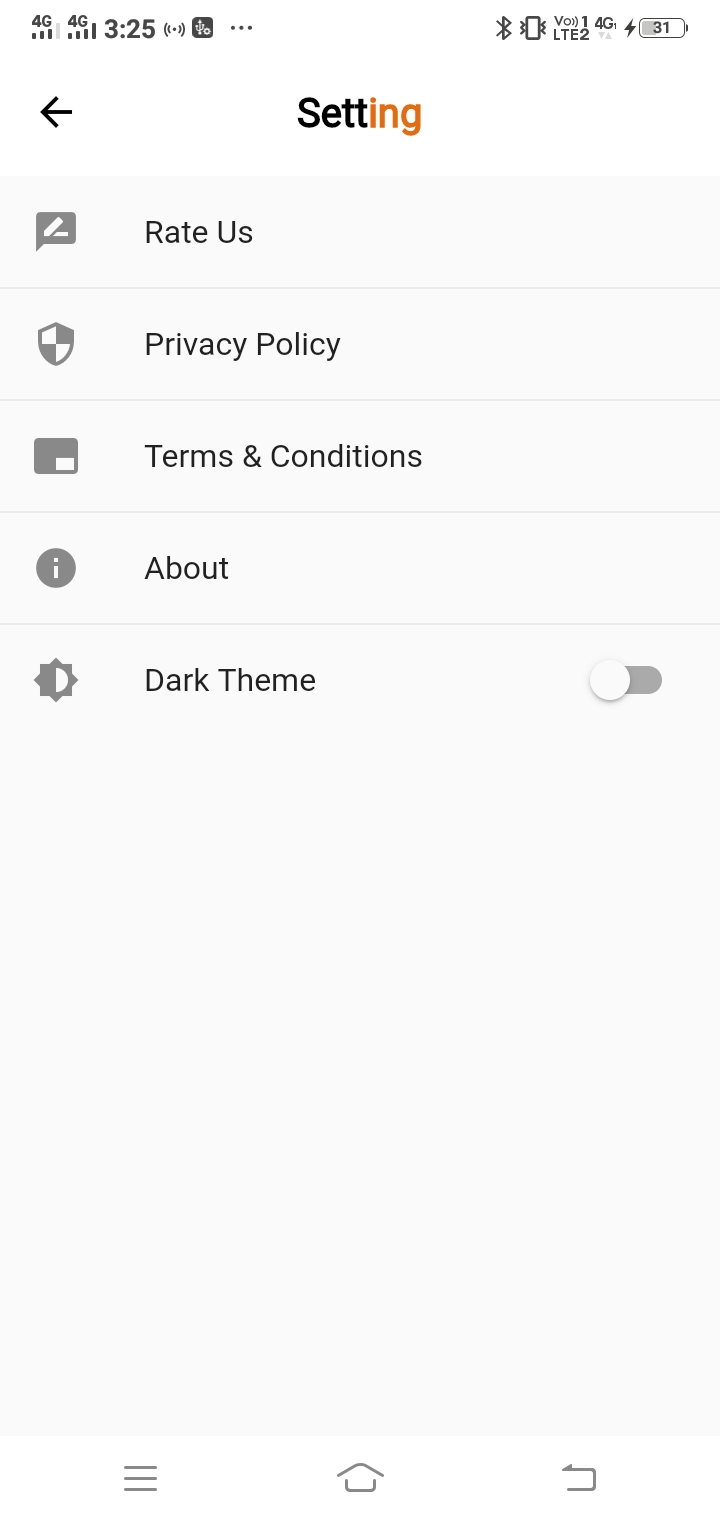Open recent apps from navigation bar
Image resolution: width=720 pixels, height=1520 pixels.
click(141, 1477)
